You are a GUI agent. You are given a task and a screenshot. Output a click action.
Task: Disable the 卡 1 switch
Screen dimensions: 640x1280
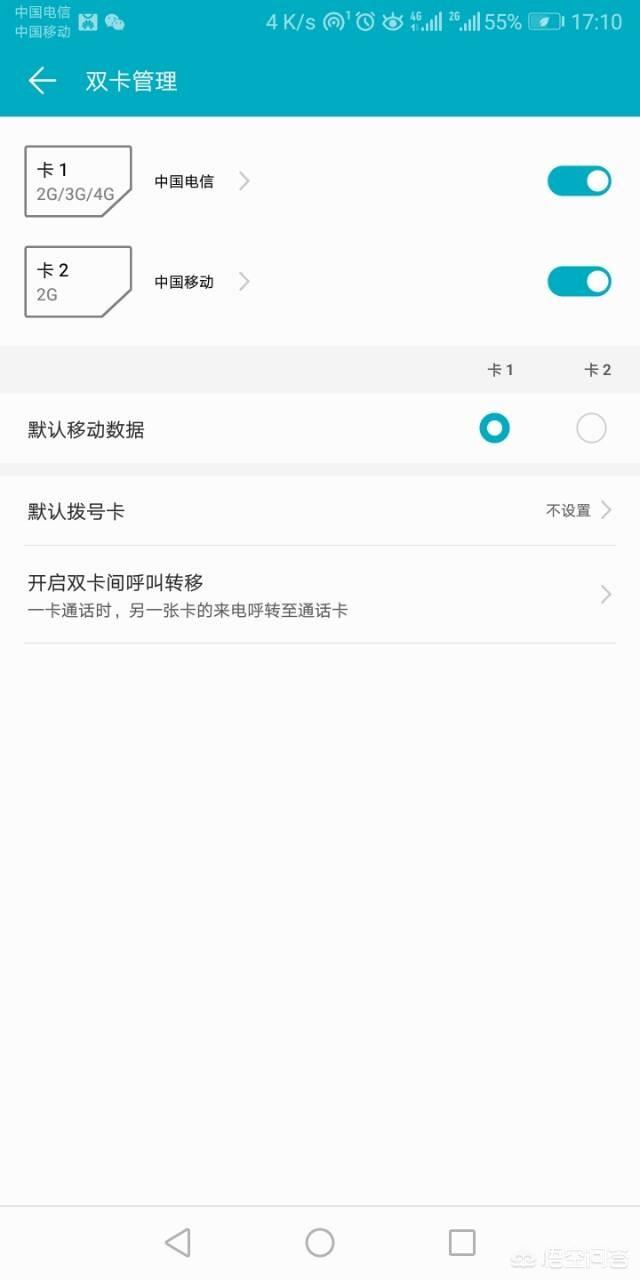pyautogui.click(x=579, y=181)
